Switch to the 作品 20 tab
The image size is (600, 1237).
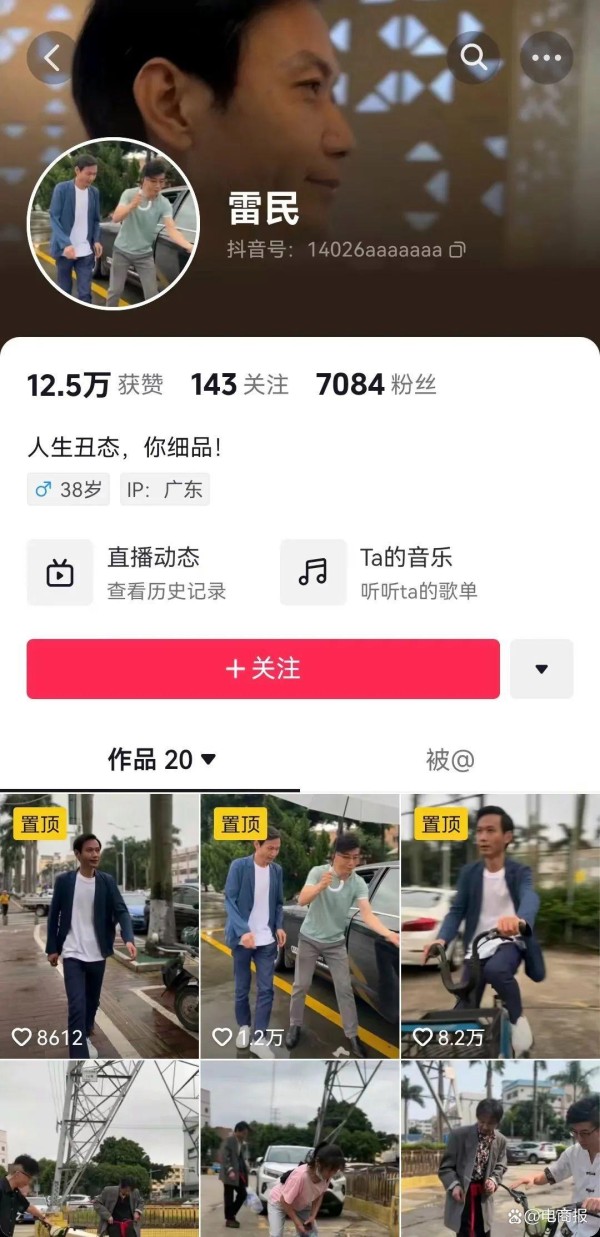pos(161,760)
